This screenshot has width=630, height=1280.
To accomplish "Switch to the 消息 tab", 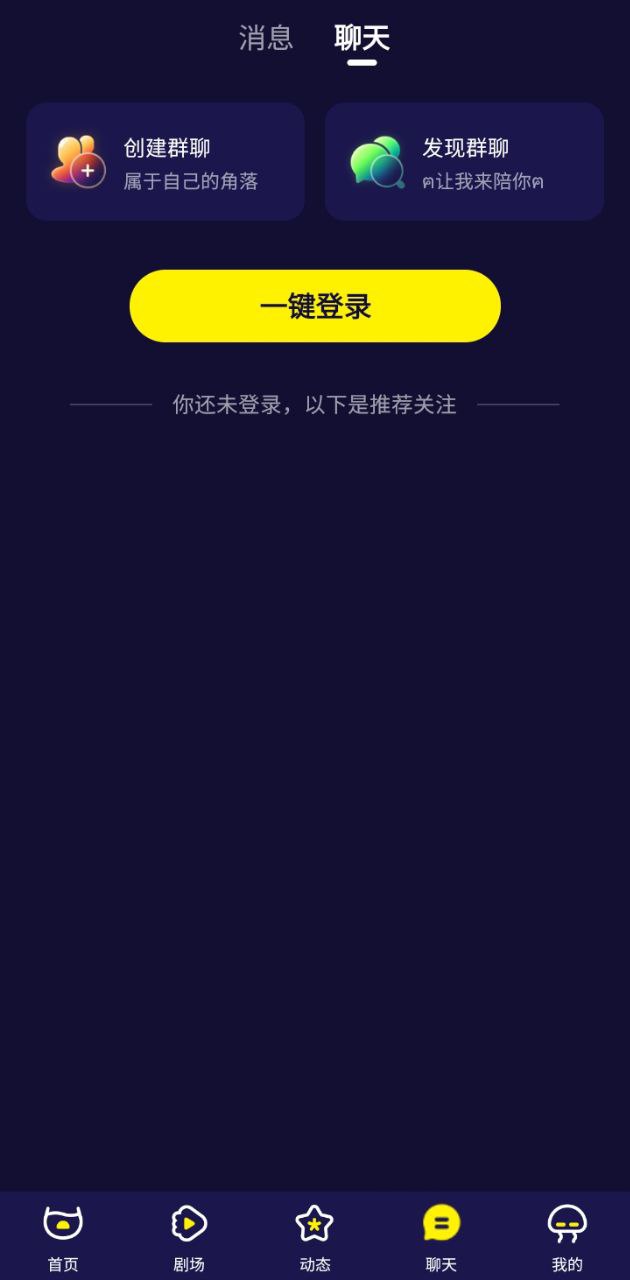I will coord(266,38).
